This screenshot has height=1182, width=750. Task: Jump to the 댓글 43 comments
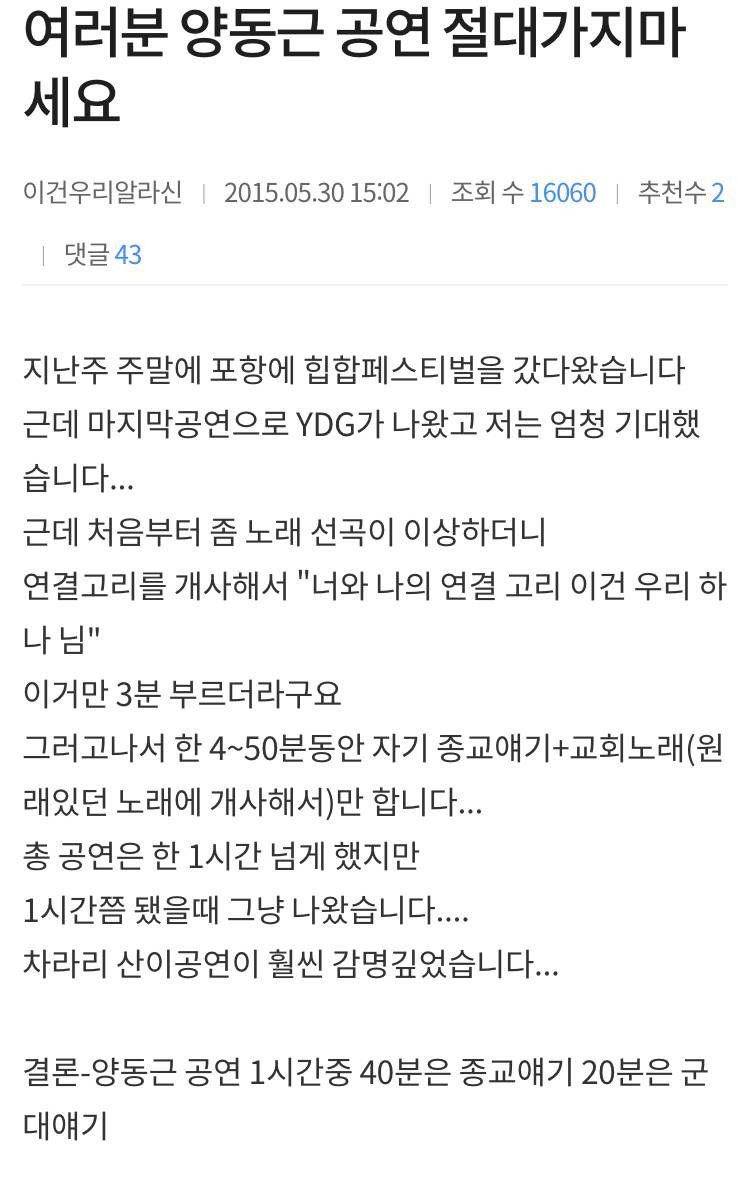pos(103,255)
